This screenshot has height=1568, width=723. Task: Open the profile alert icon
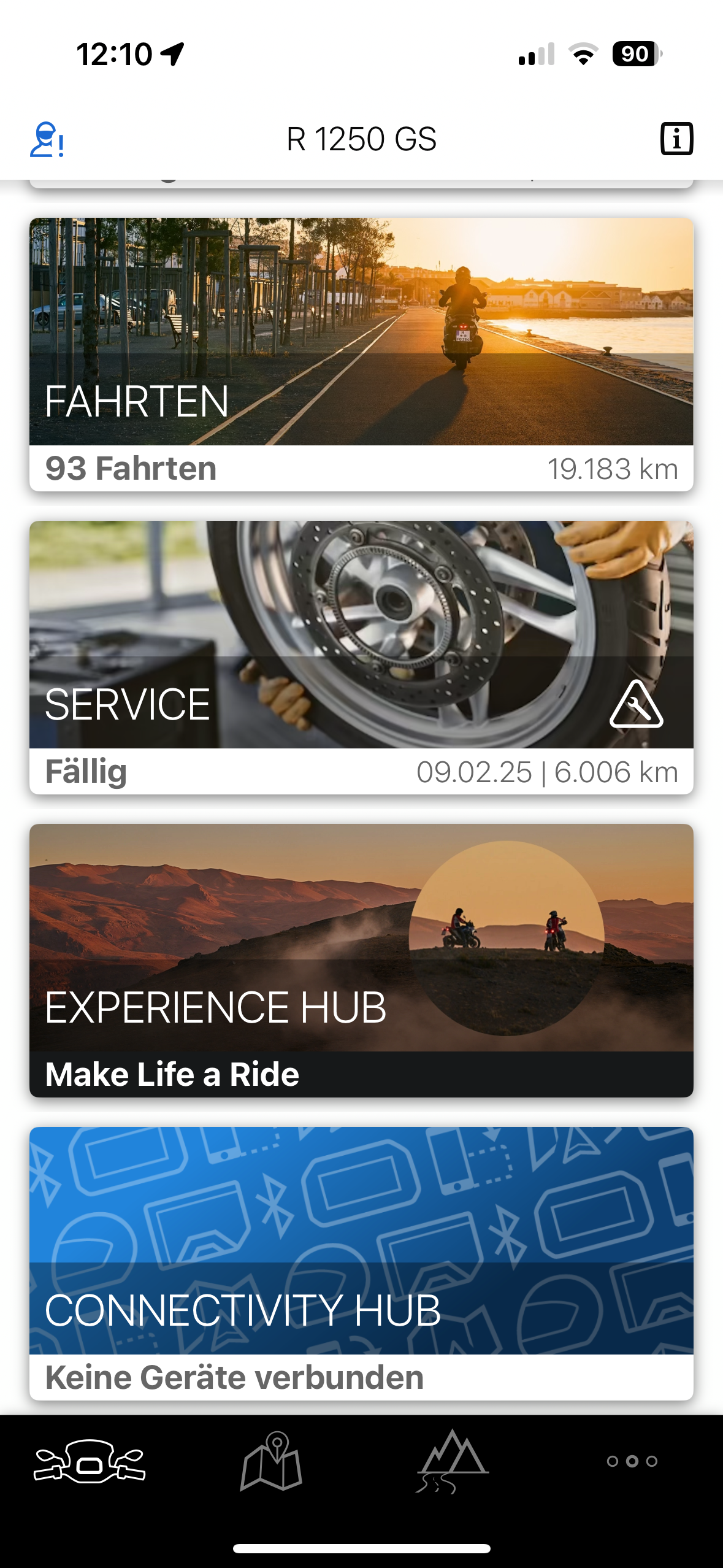click(47, 140)
